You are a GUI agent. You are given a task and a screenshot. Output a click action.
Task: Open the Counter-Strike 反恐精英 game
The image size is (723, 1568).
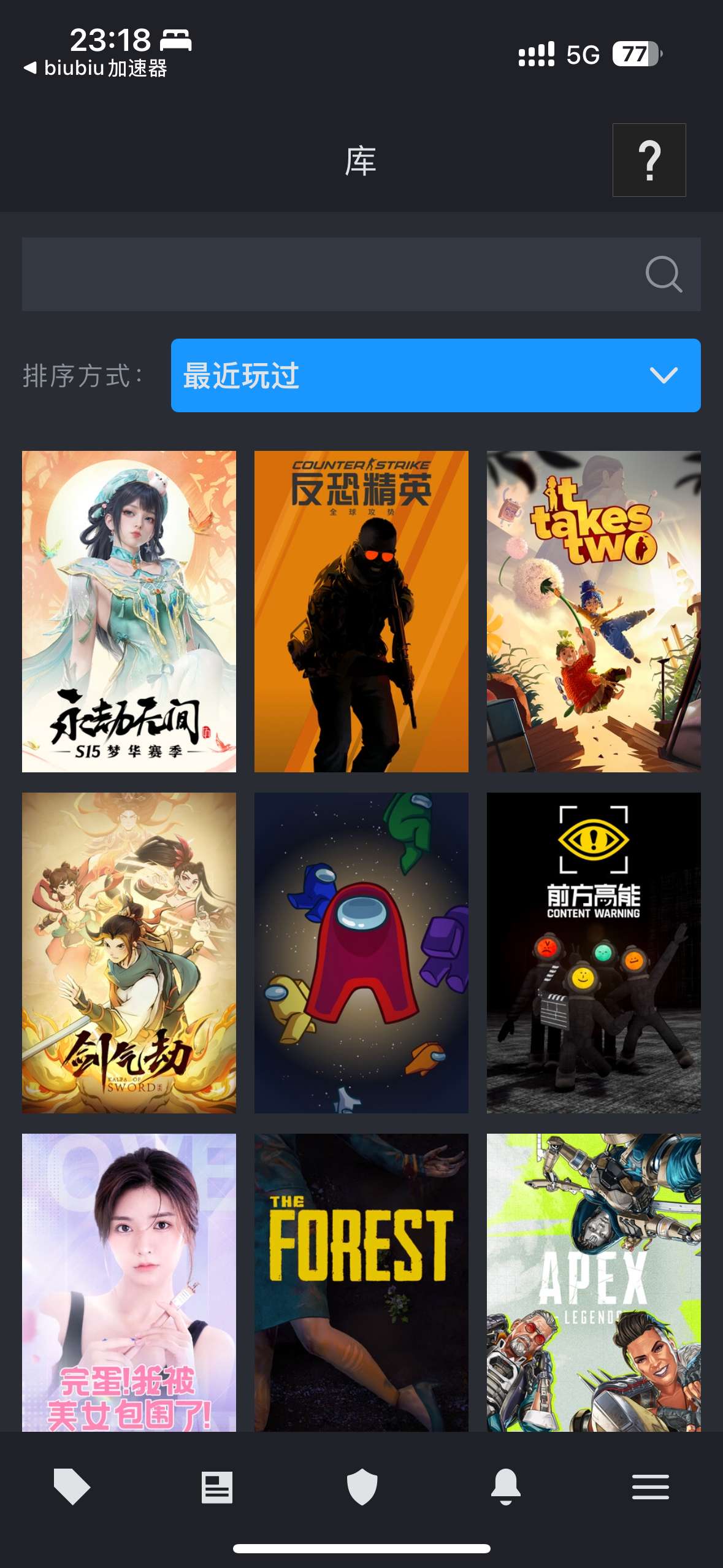[x=361, y=611]
